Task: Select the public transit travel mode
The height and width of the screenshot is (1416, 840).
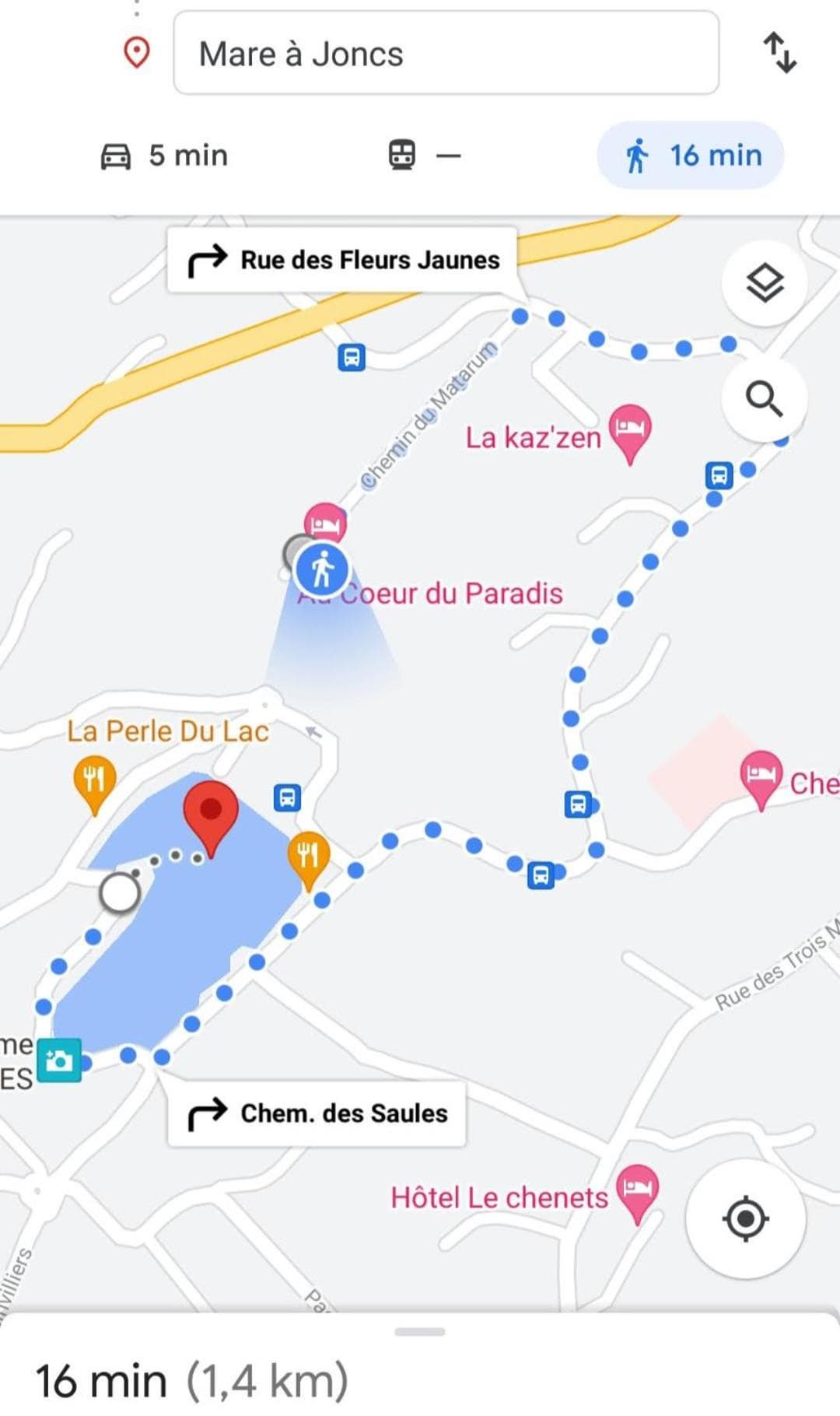Action: (424, 156)
